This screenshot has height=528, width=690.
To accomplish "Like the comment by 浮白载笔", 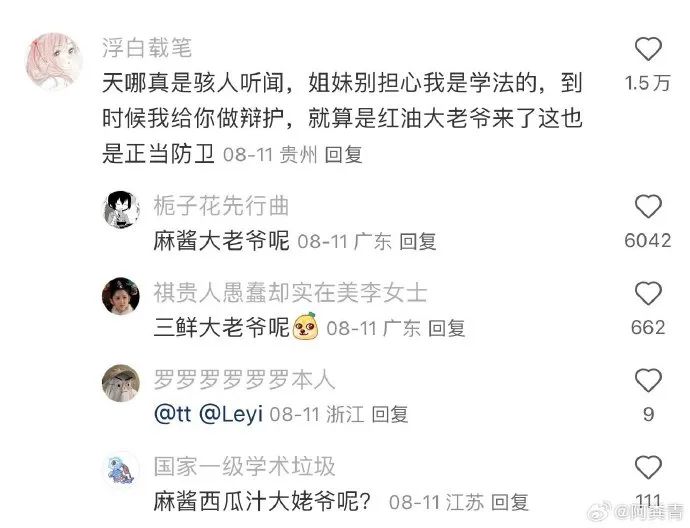I will [x=648, y=49].
